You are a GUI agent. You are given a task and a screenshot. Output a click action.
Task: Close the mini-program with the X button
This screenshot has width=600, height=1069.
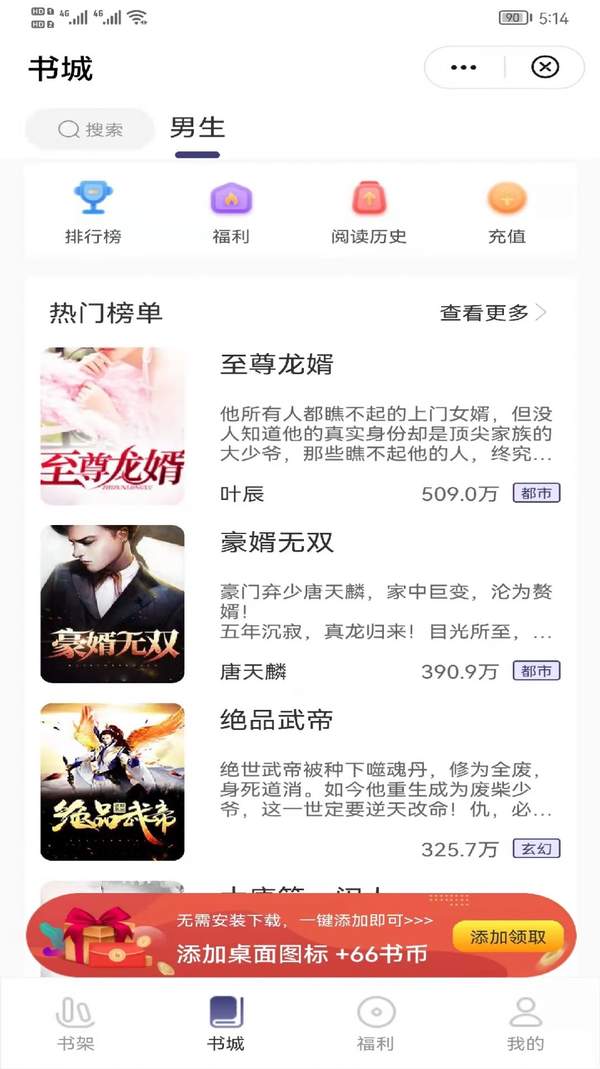click(x=544, y=67)
